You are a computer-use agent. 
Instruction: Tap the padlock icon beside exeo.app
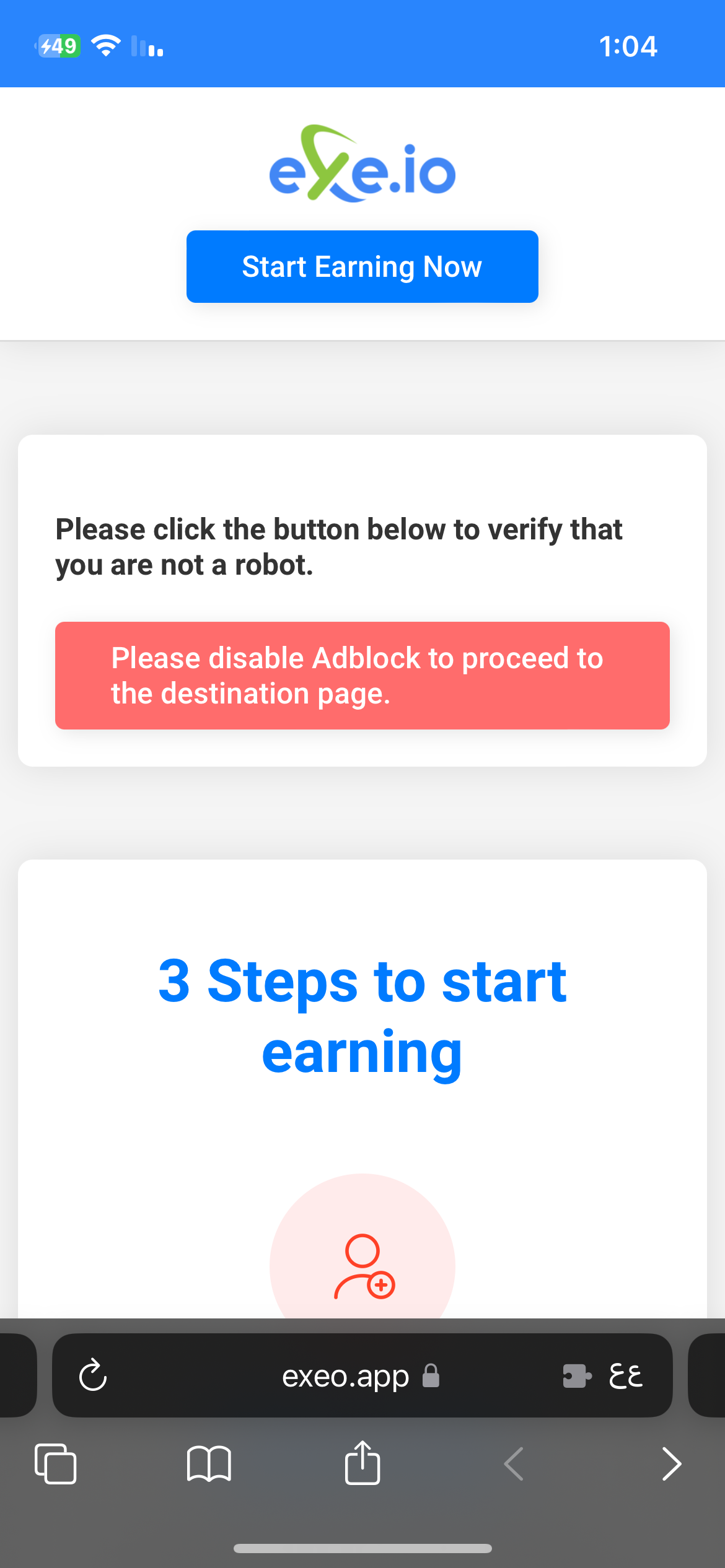click(x=430, y=1376)
